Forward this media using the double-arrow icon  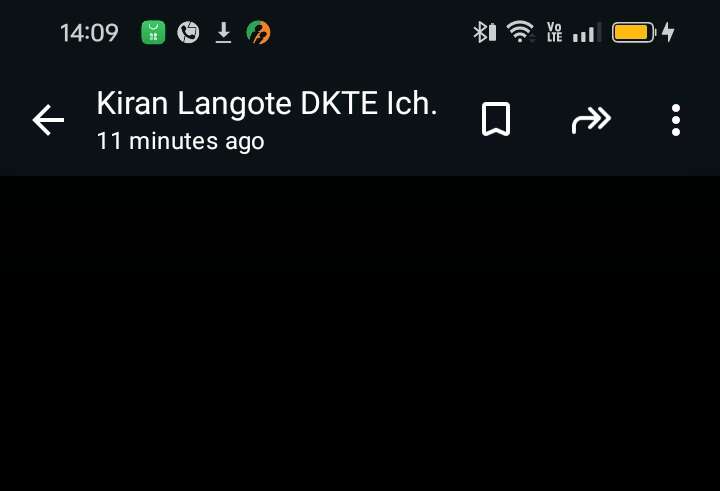pos(590,121)
